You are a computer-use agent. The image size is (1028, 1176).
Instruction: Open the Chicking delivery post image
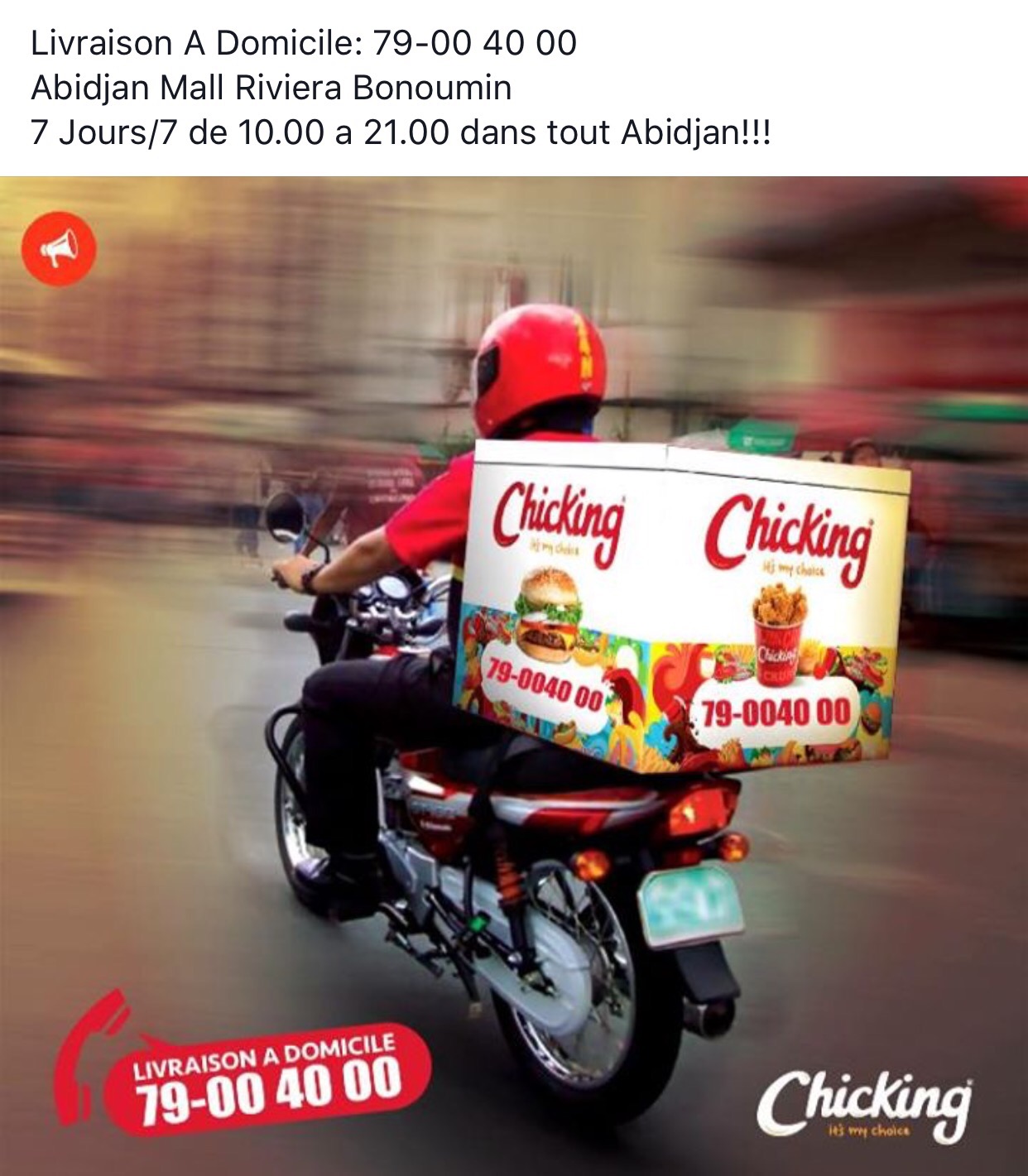pyautogui.click(x=513, y=674)
